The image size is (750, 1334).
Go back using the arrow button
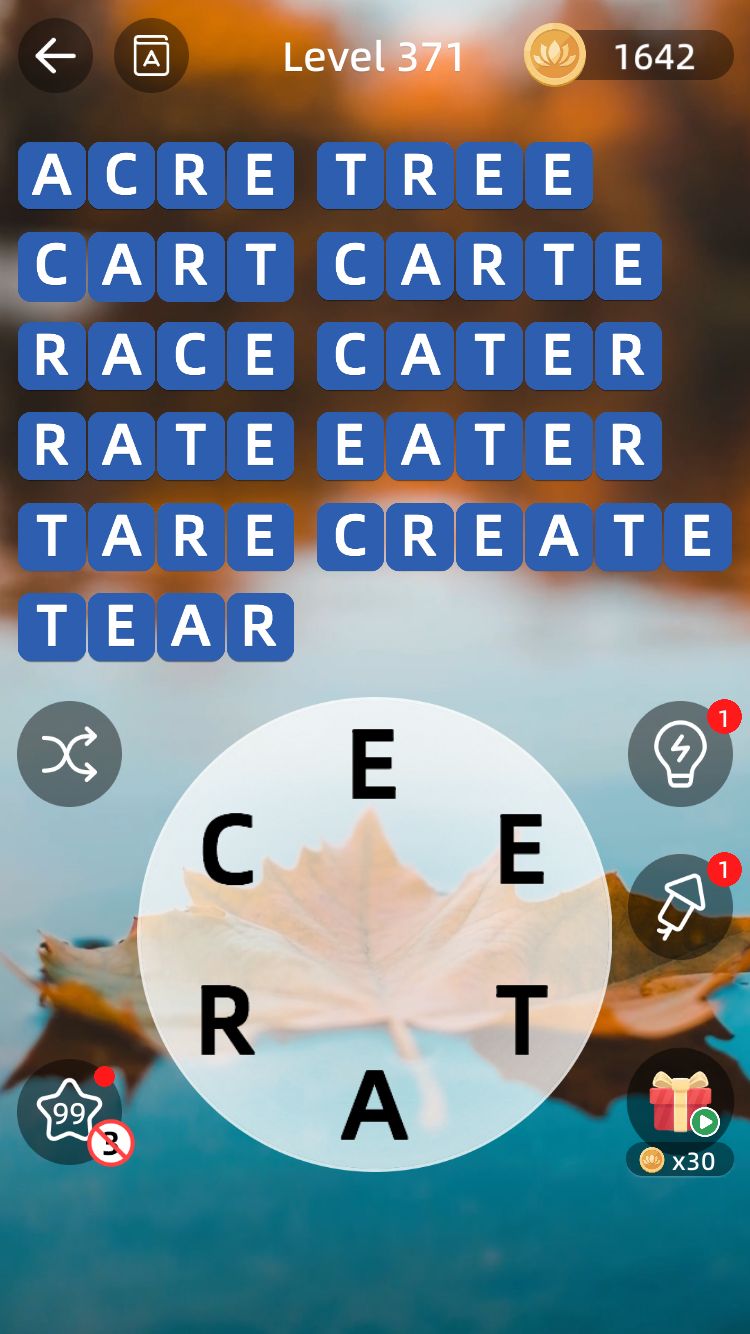pyautogui.click(x=55, y=56)
